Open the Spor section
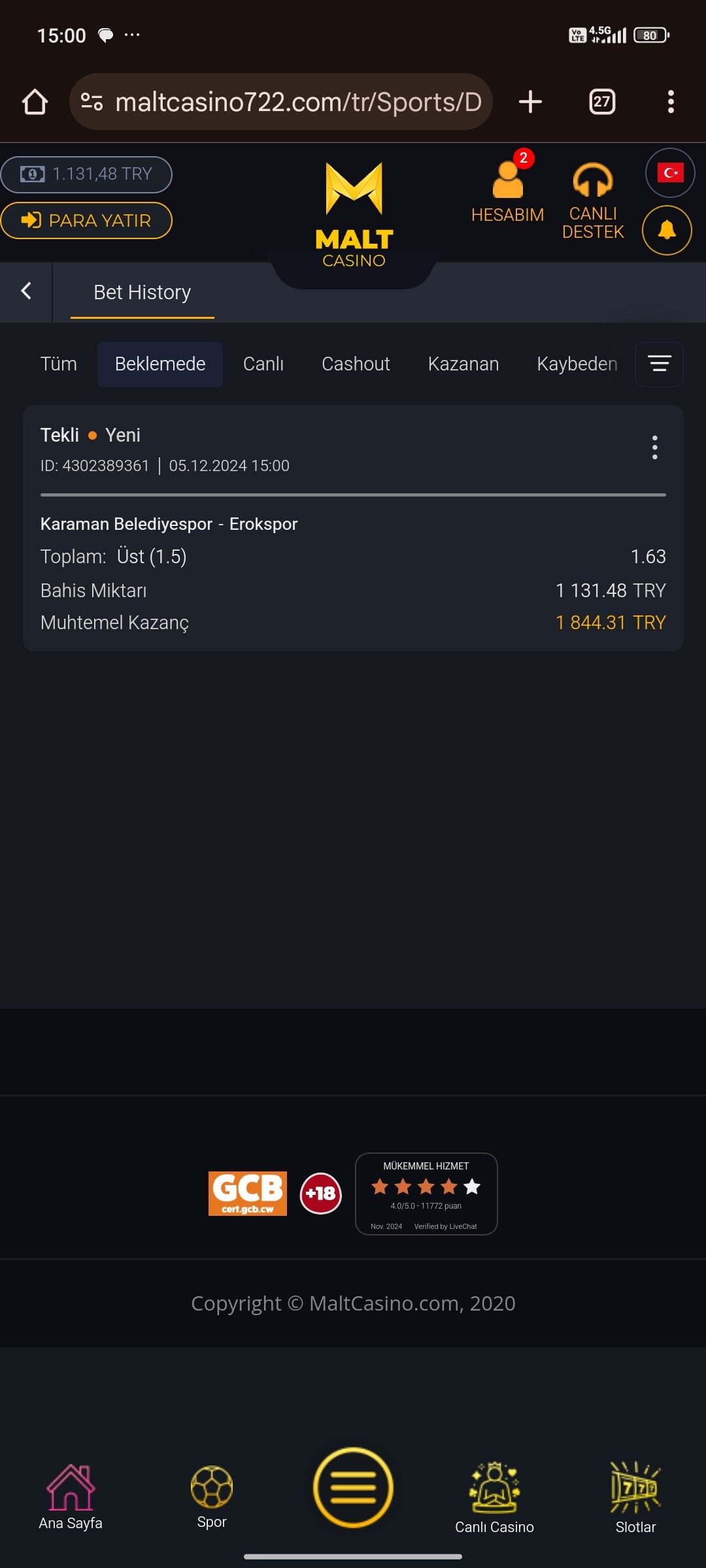706x1568 pixels. click(x=212, y=1497)
